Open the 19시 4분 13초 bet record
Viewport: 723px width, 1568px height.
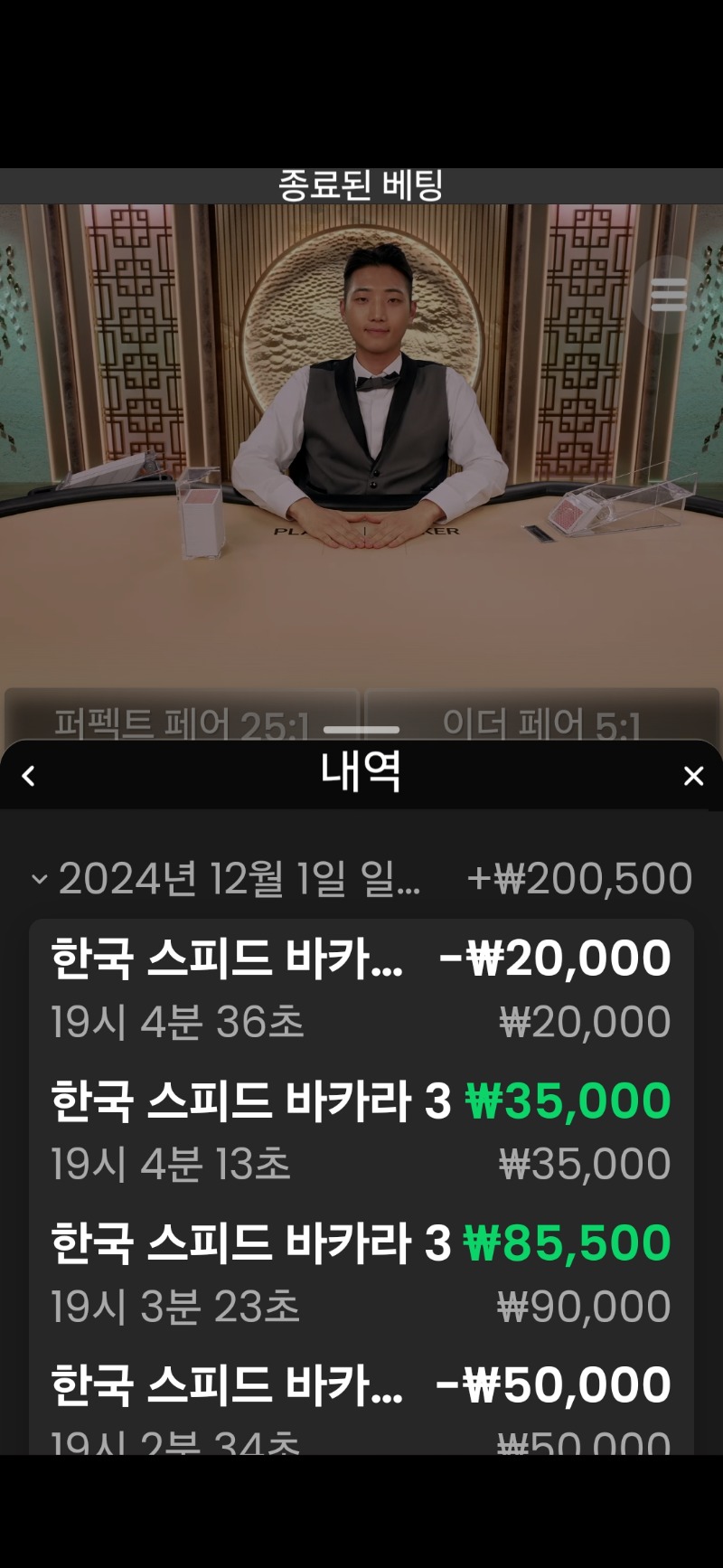[x=361, y=1132]
